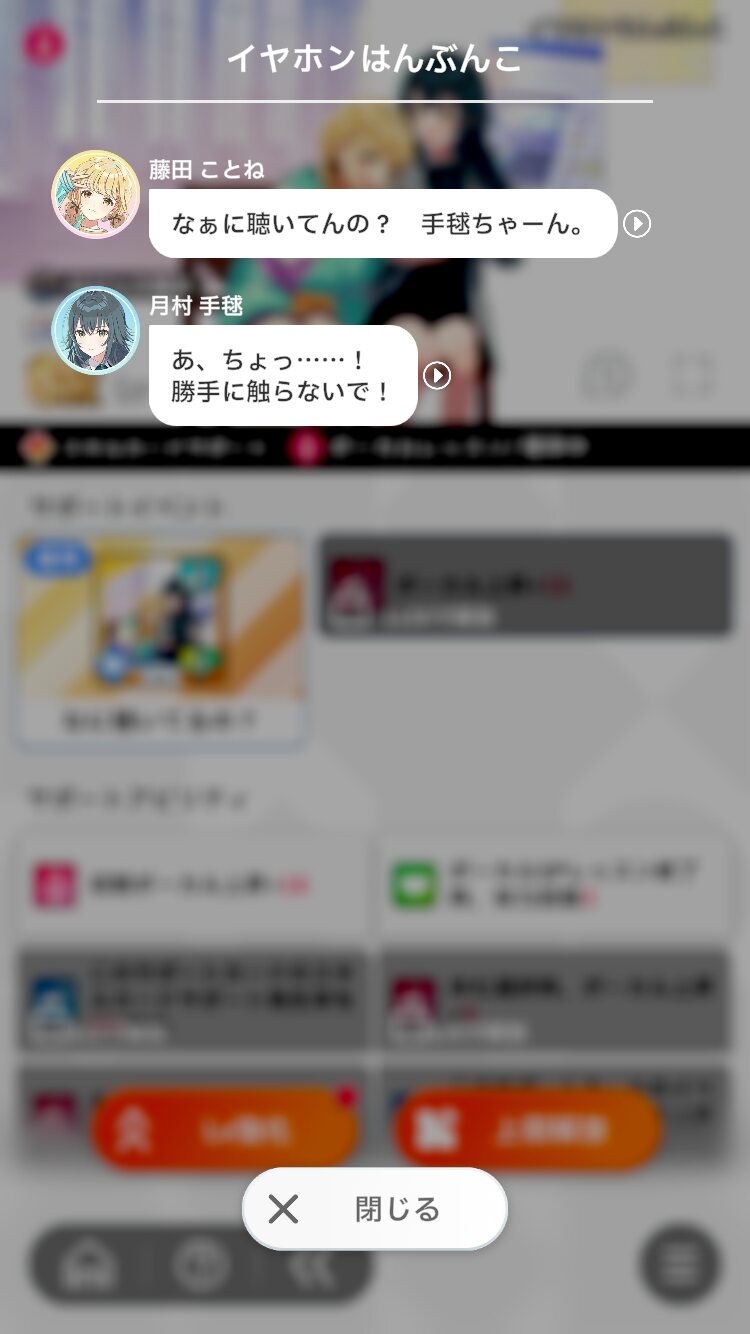
Task: Close the dialogue overlay with 閉じる
Action: coord(375,1209)
